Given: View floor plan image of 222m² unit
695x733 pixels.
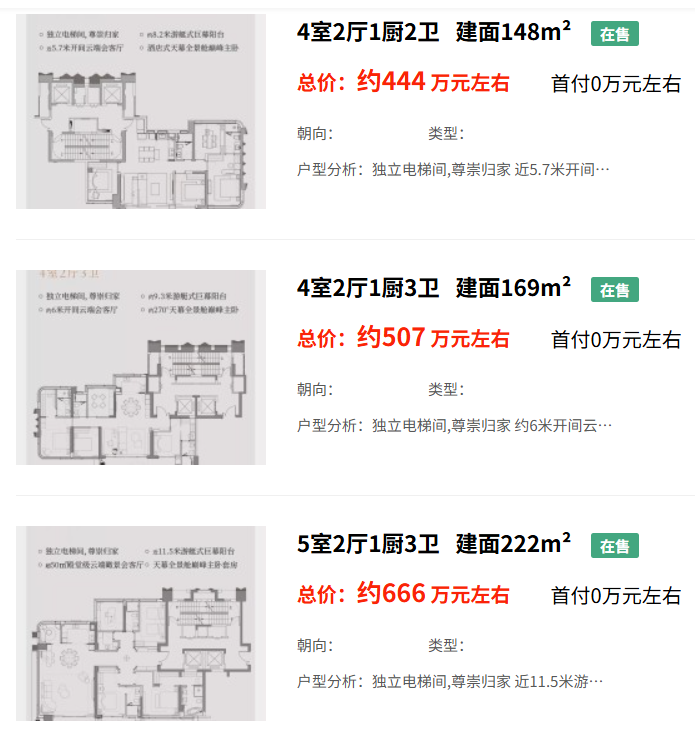Looking at the screenshot, I should click(x=141, y=624).
